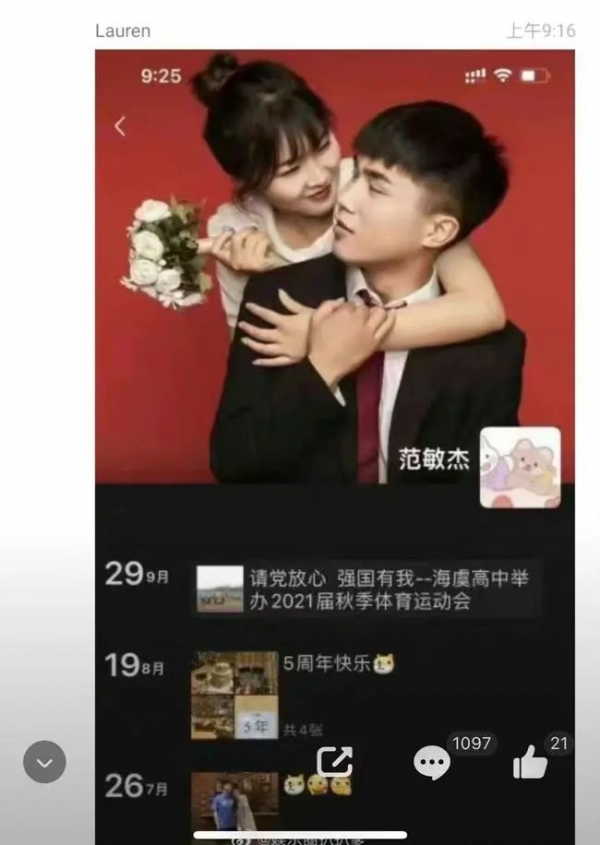Like this post with the thumbs-up

(529, 764)
